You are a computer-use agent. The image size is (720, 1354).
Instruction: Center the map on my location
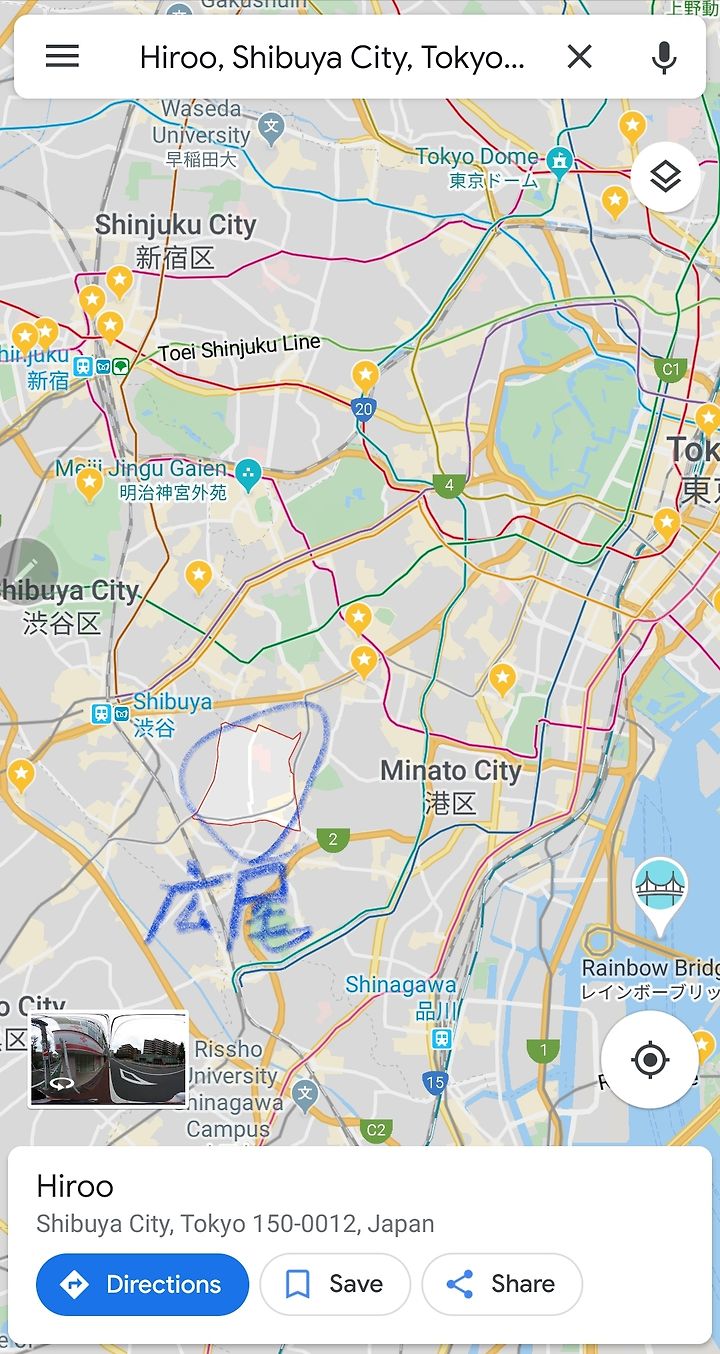click(x=650, y=1059)
